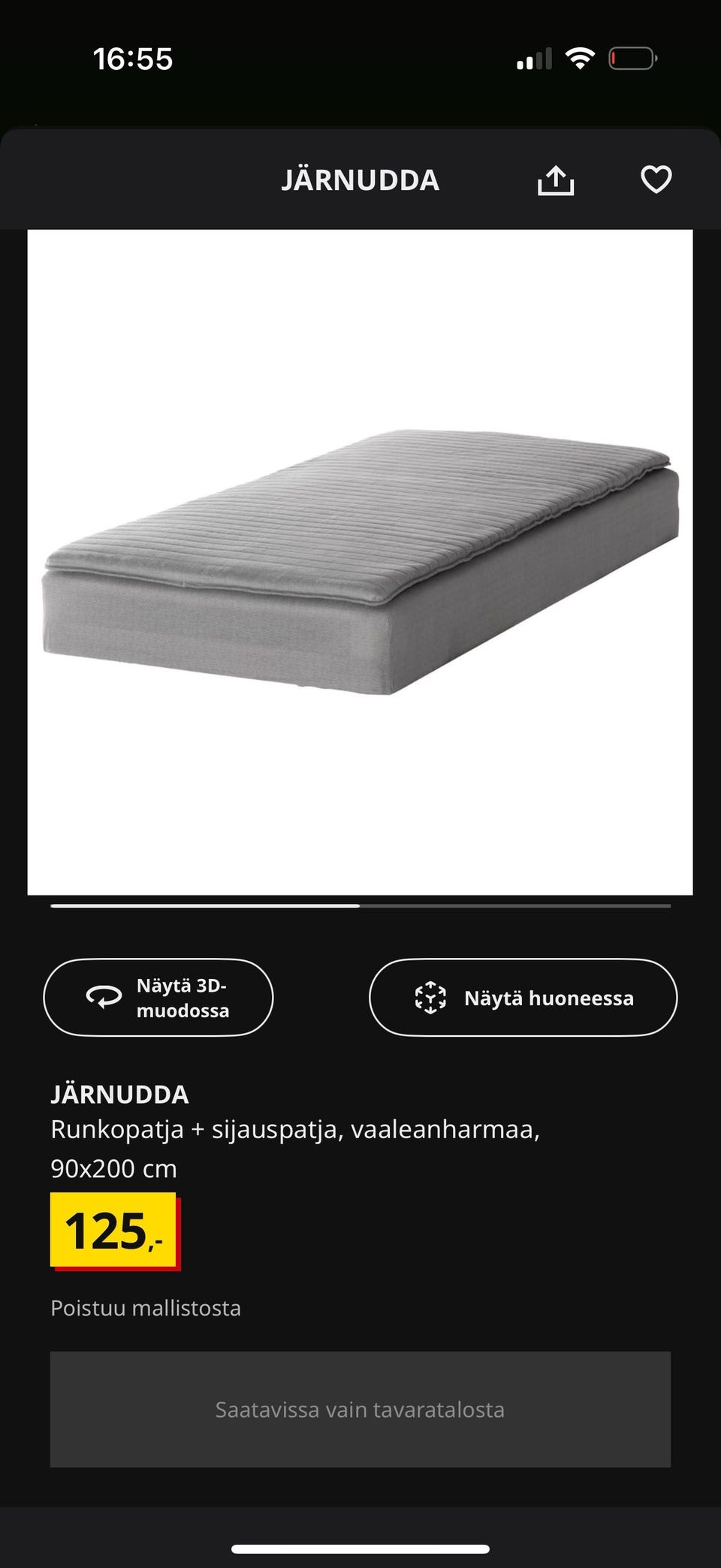
Task: Enable augmented reality room preview
Action: 523,997
